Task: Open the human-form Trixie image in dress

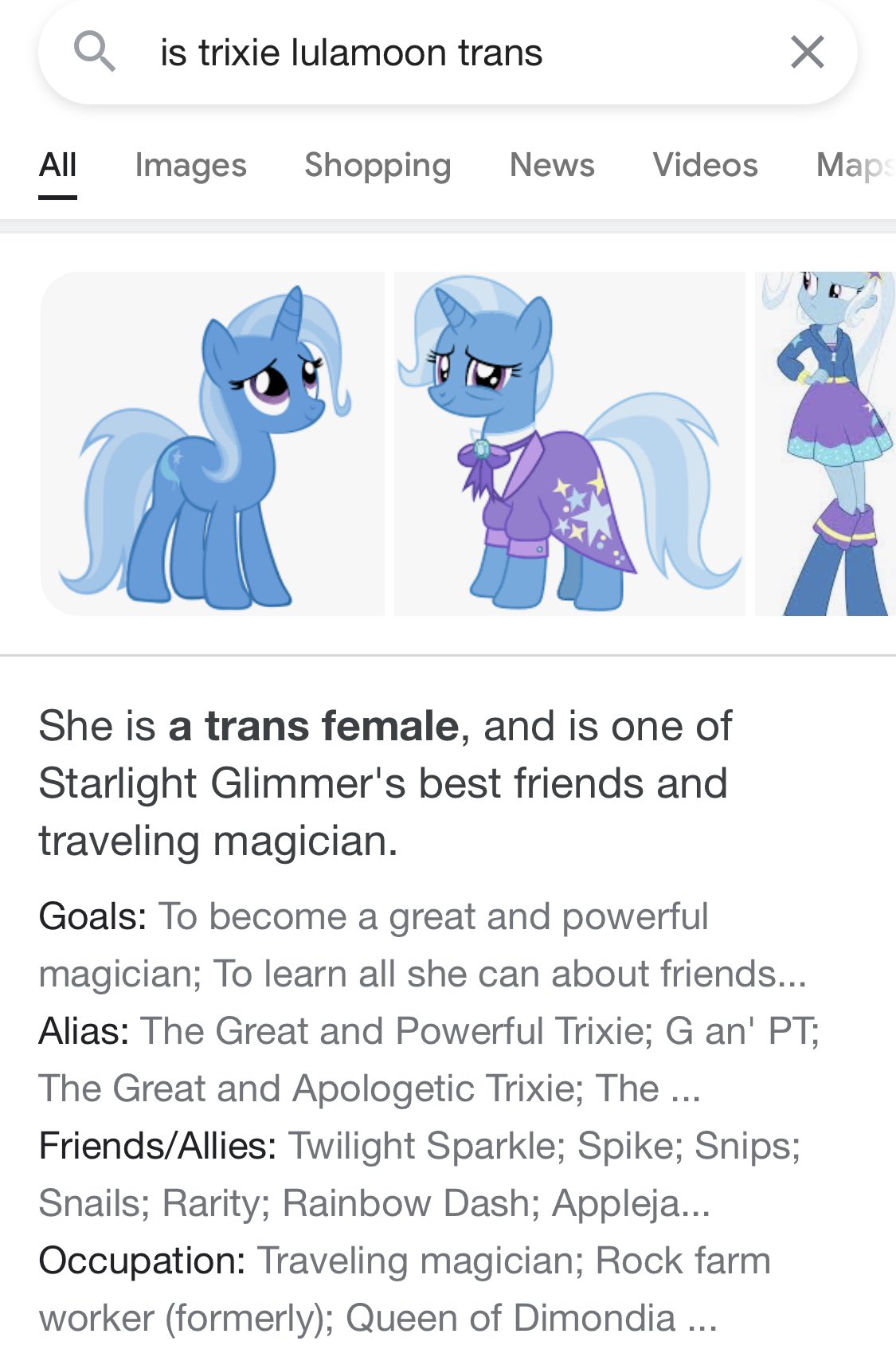Action: coord(825,443)
